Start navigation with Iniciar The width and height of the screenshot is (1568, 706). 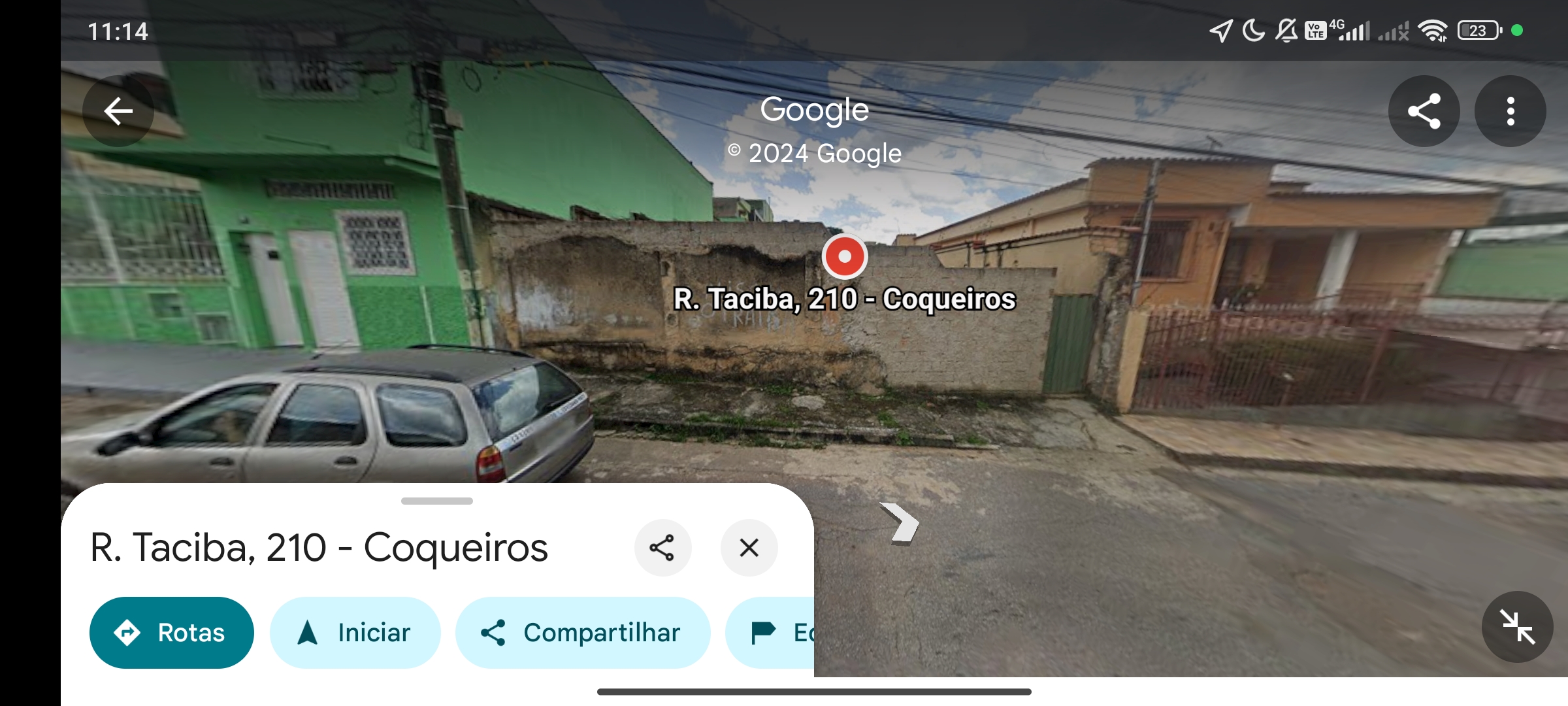355,632
